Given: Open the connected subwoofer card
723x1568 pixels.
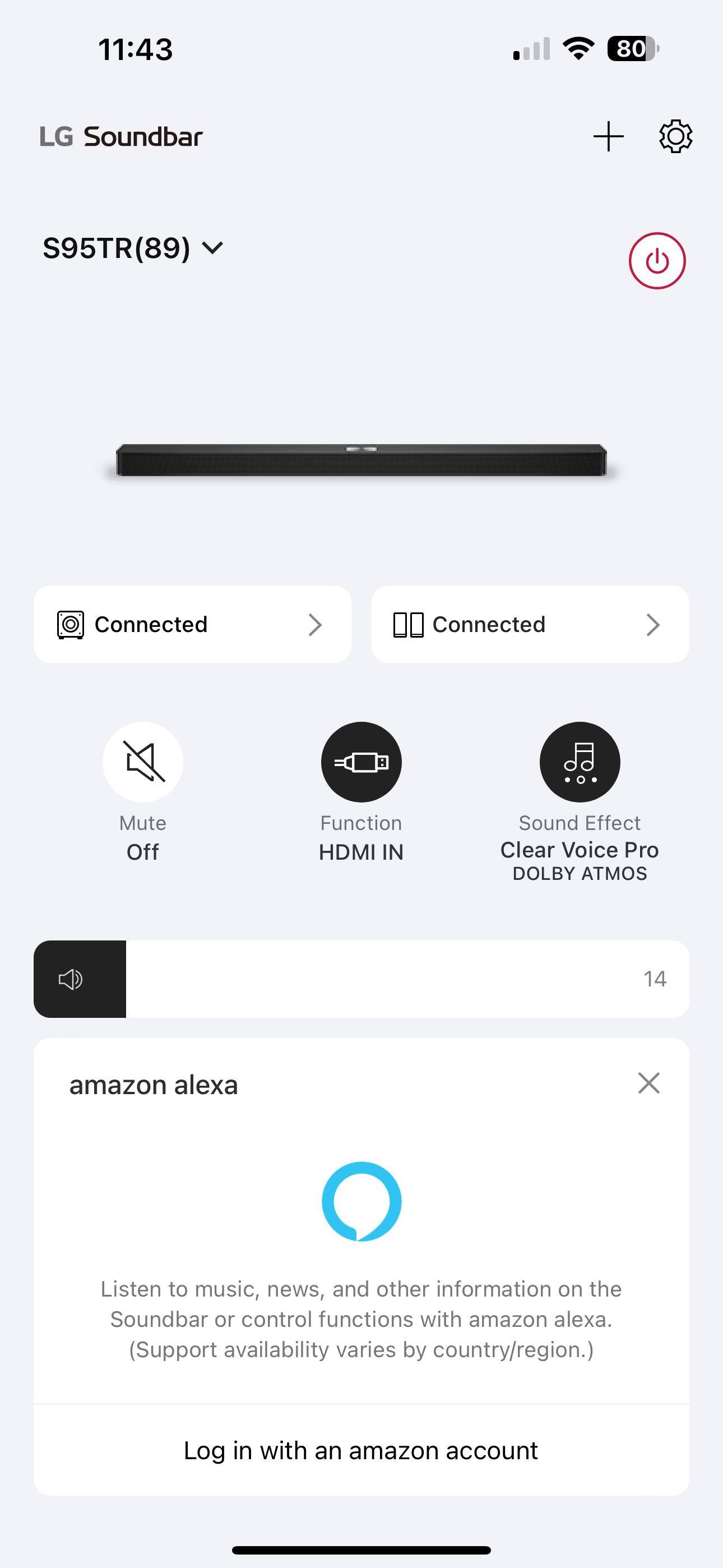Looking at the screenshot, I should coord(192,625).
